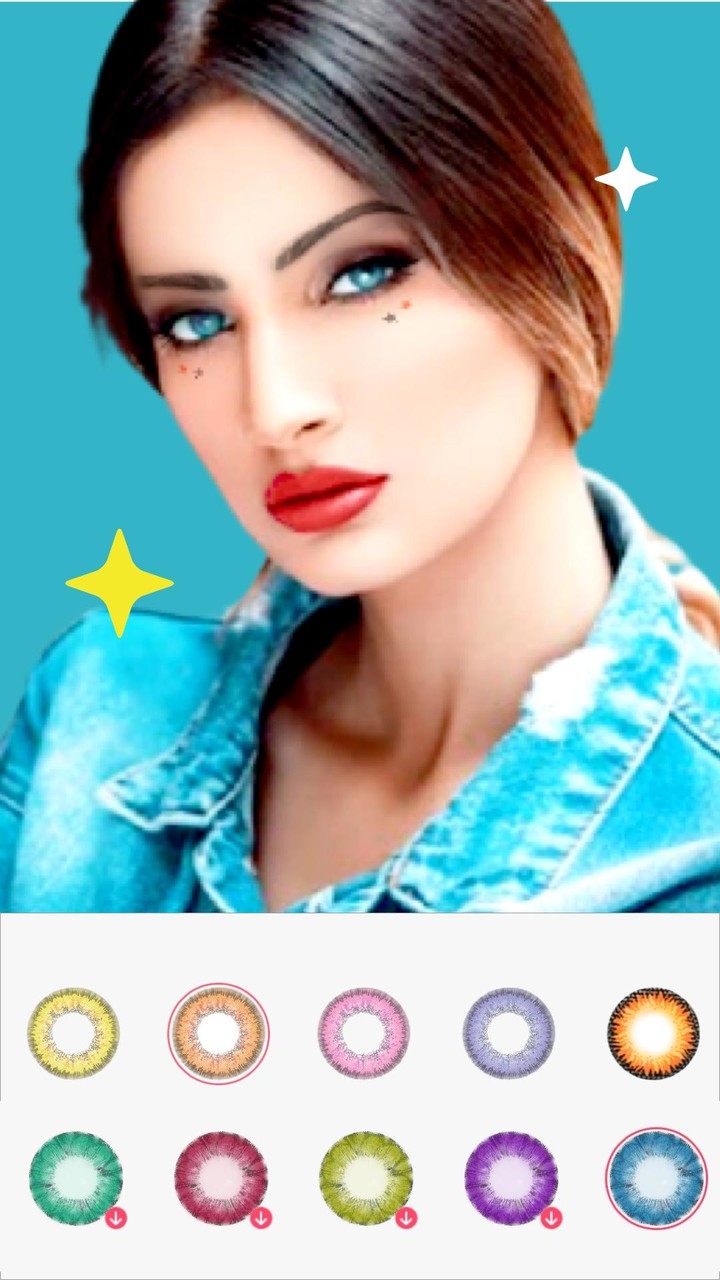720x1280 pixels.
Task: Select the deep red lens
Action: (x=221, y=1180)
